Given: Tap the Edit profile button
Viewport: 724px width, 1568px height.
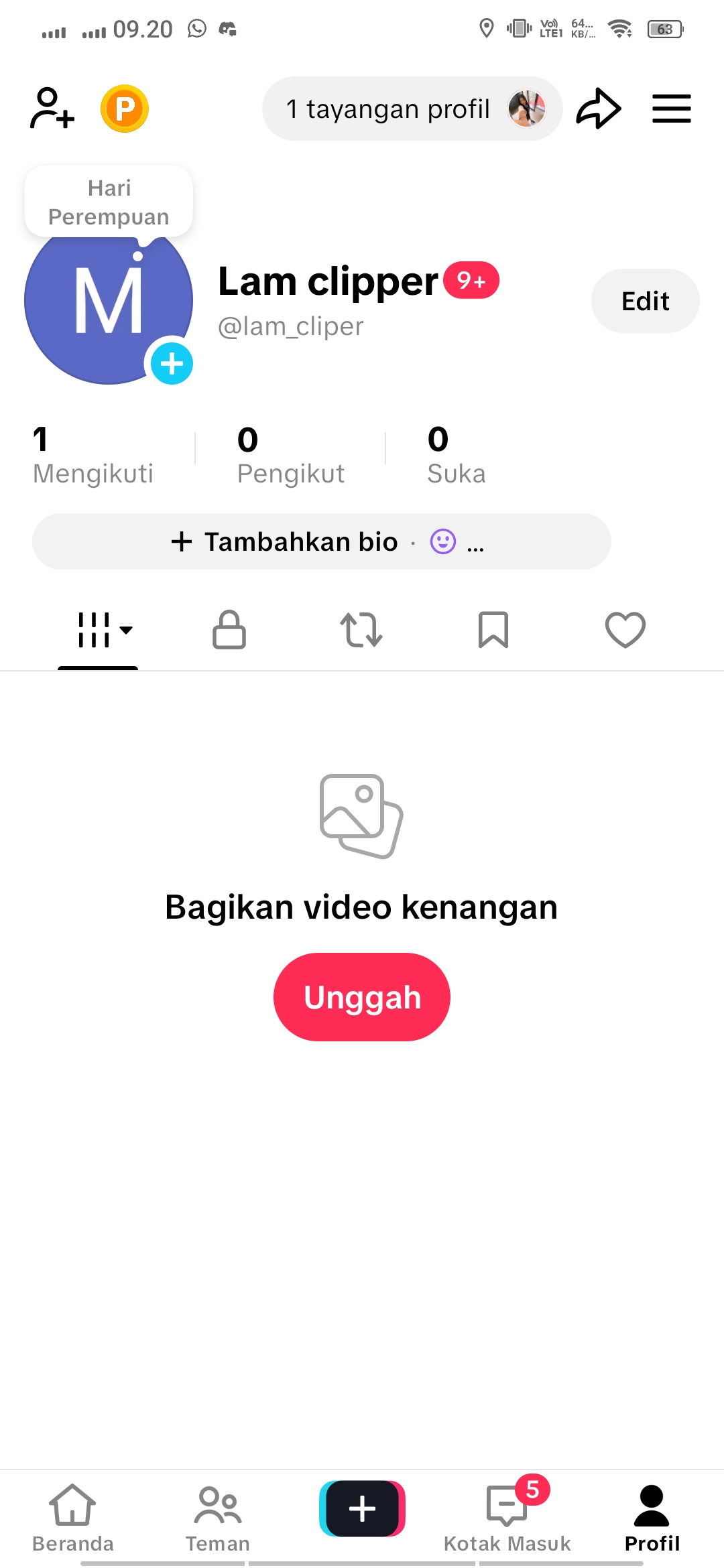Looking at the screenshot, I should 645,302.
